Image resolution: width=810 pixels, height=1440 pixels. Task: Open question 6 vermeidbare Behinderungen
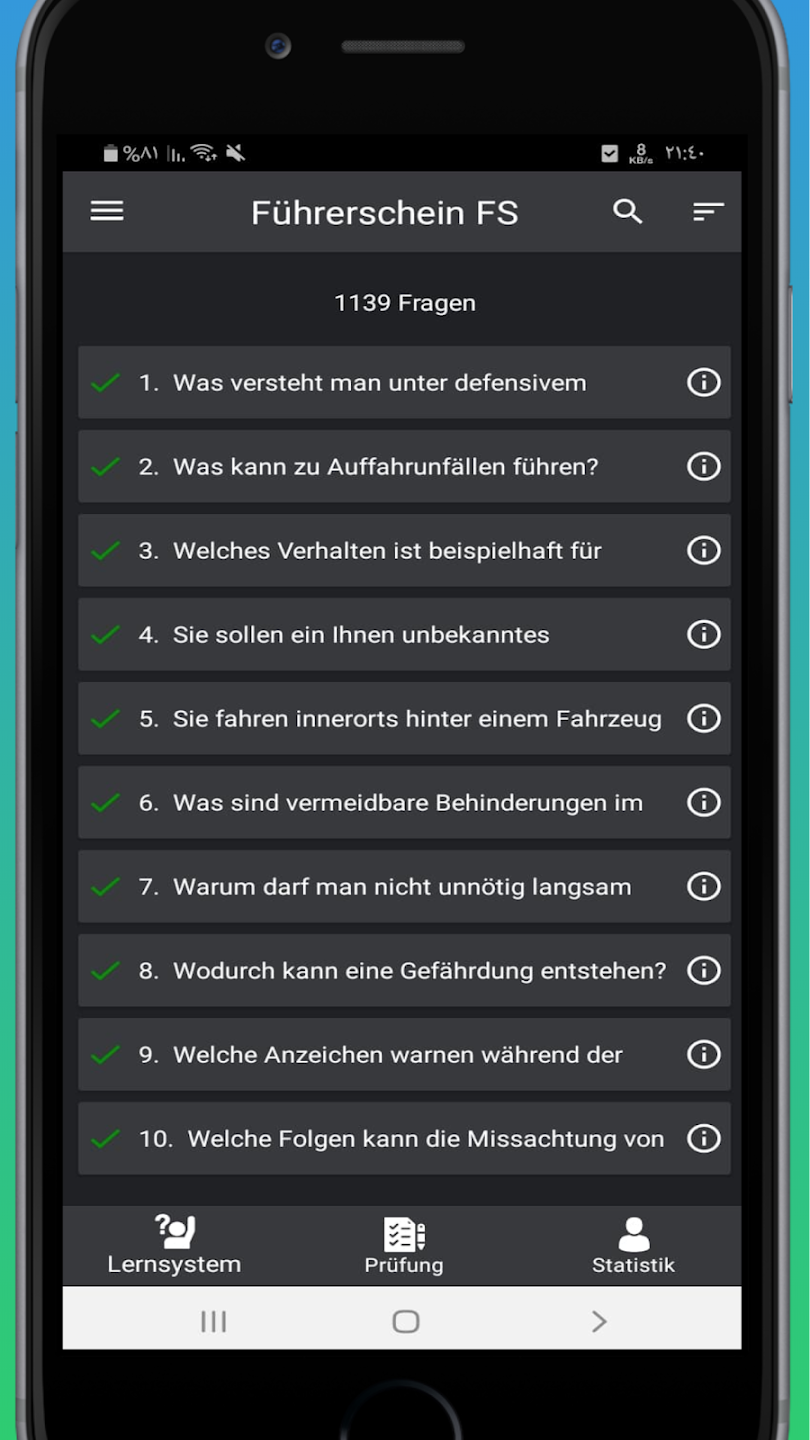click(404, 802)
